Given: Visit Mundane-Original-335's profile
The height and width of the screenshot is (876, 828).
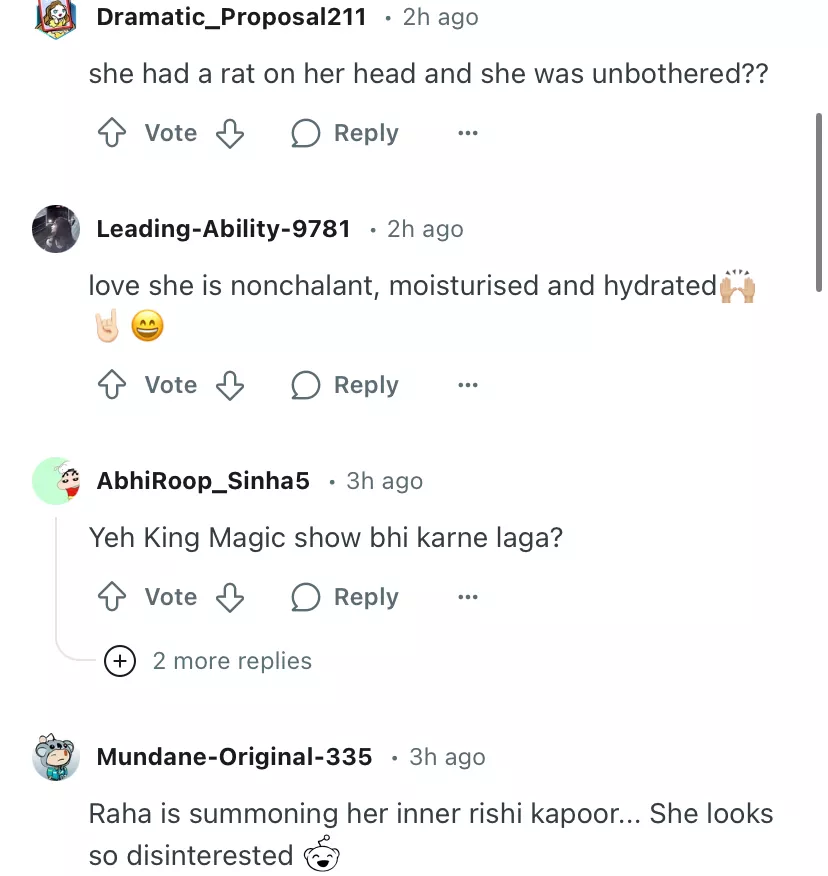Looking at the screenshot, I should click(234, 757).
